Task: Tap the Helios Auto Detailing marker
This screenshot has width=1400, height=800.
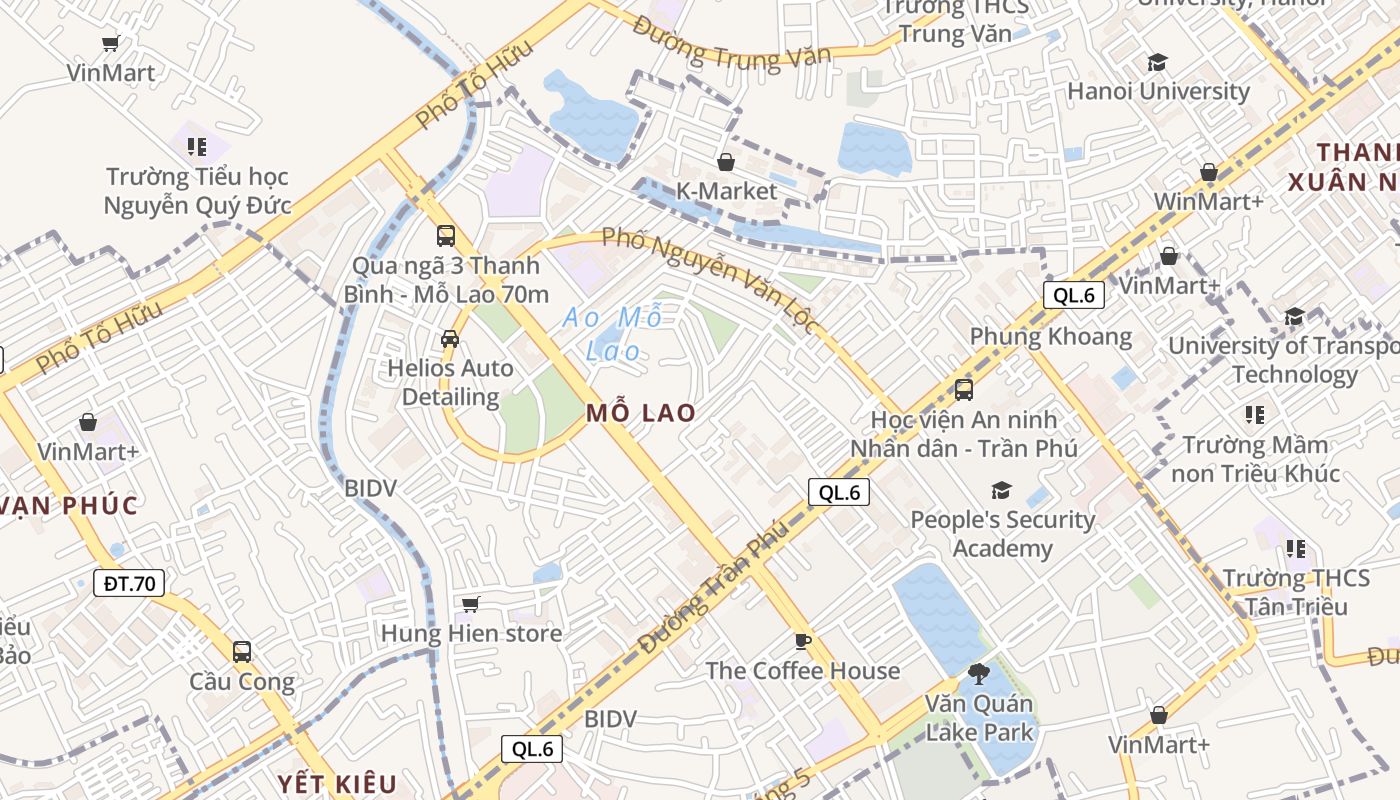Action: (450, 339)
